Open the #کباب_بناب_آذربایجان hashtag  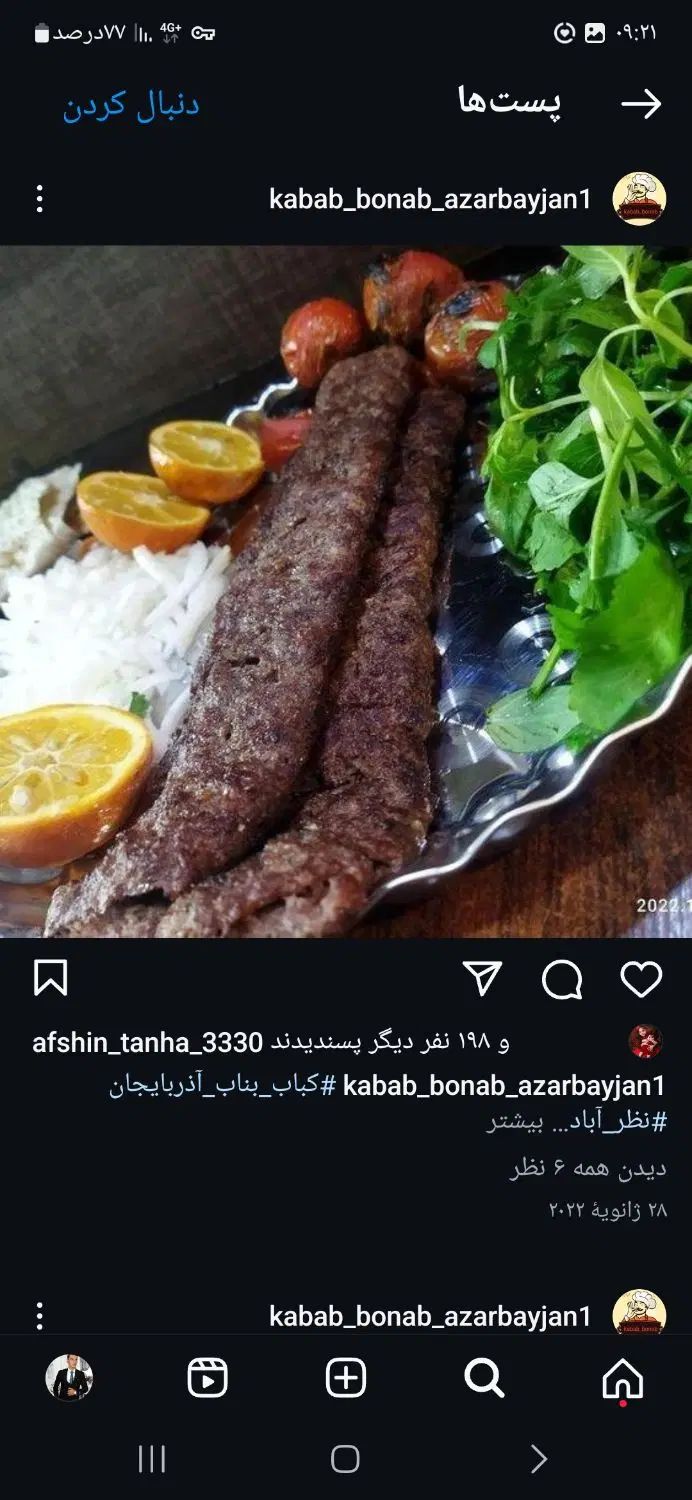(222, 1085)
